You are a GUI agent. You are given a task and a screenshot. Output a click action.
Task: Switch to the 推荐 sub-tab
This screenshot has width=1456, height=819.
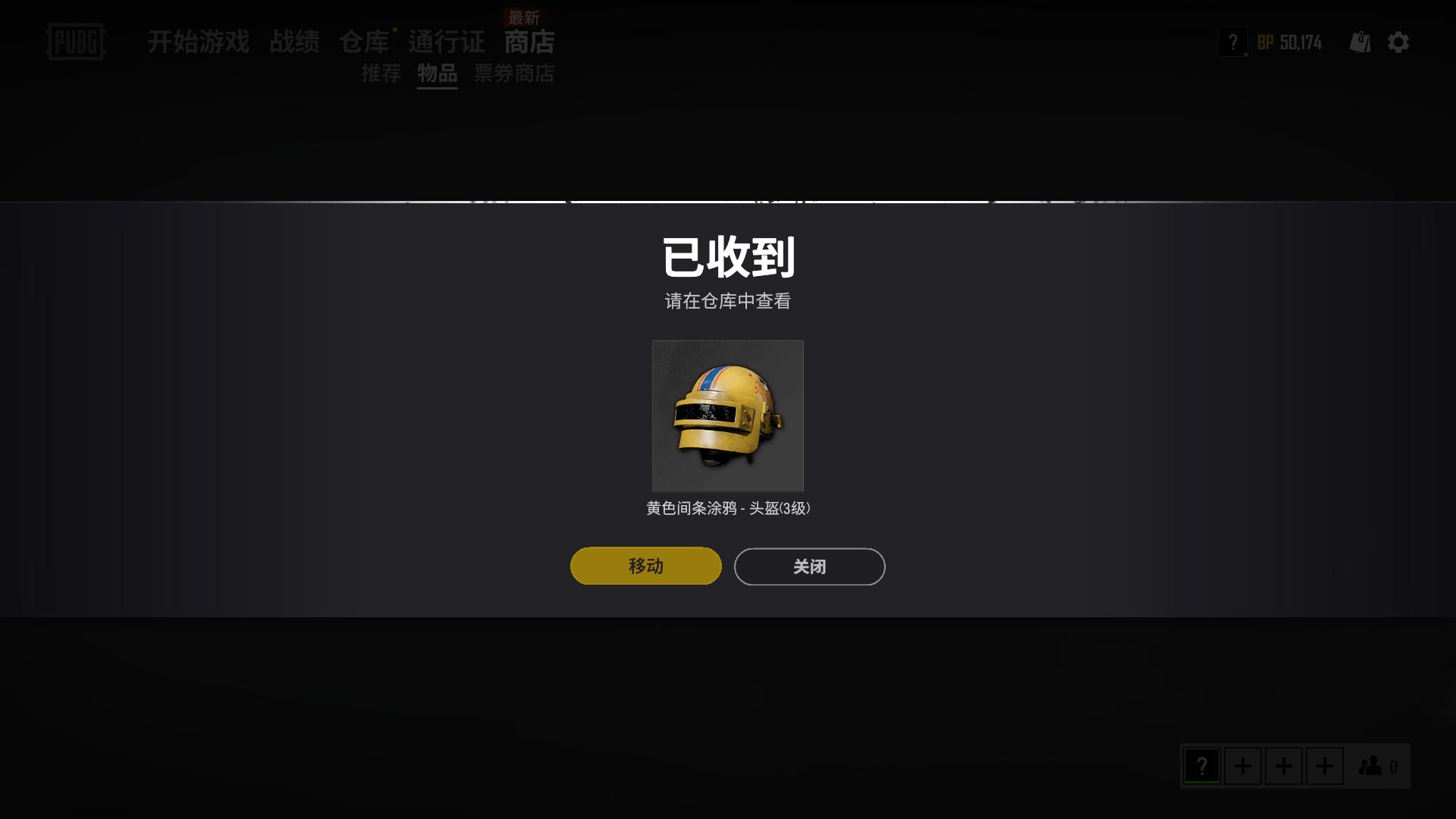point(381,74)
